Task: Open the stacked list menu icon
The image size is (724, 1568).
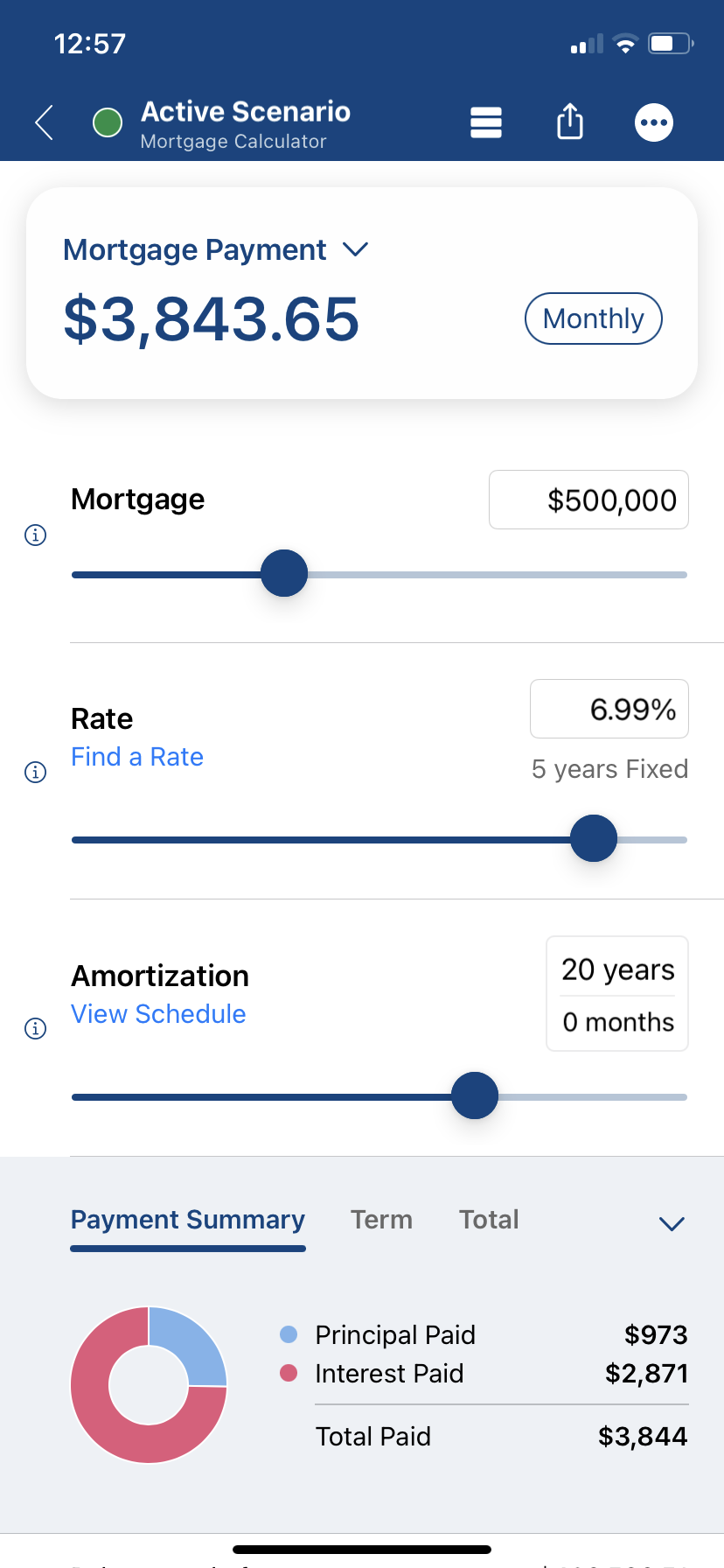Action: (486, 122)
